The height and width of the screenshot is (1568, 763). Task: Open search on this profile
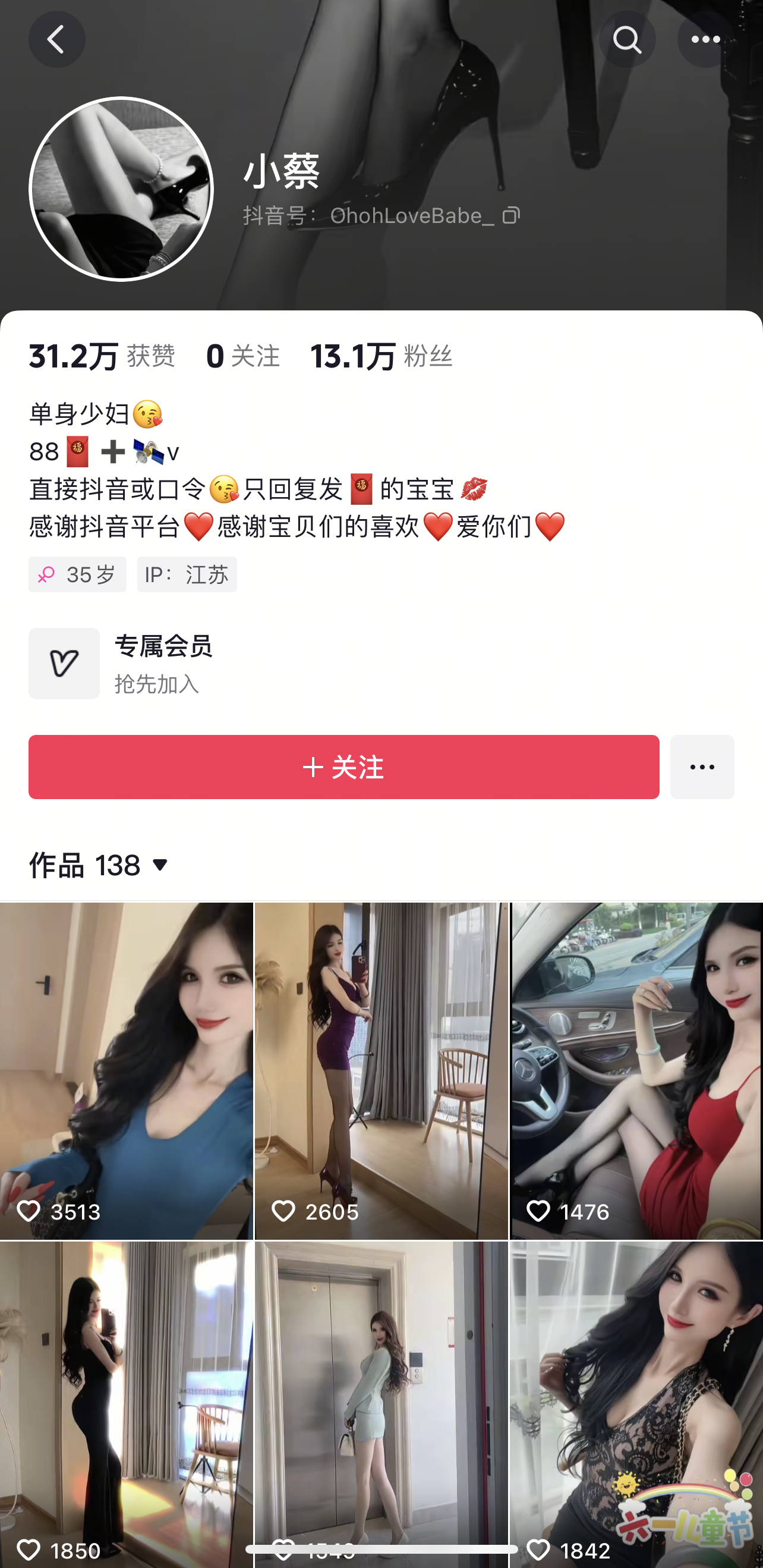point(627,40)
